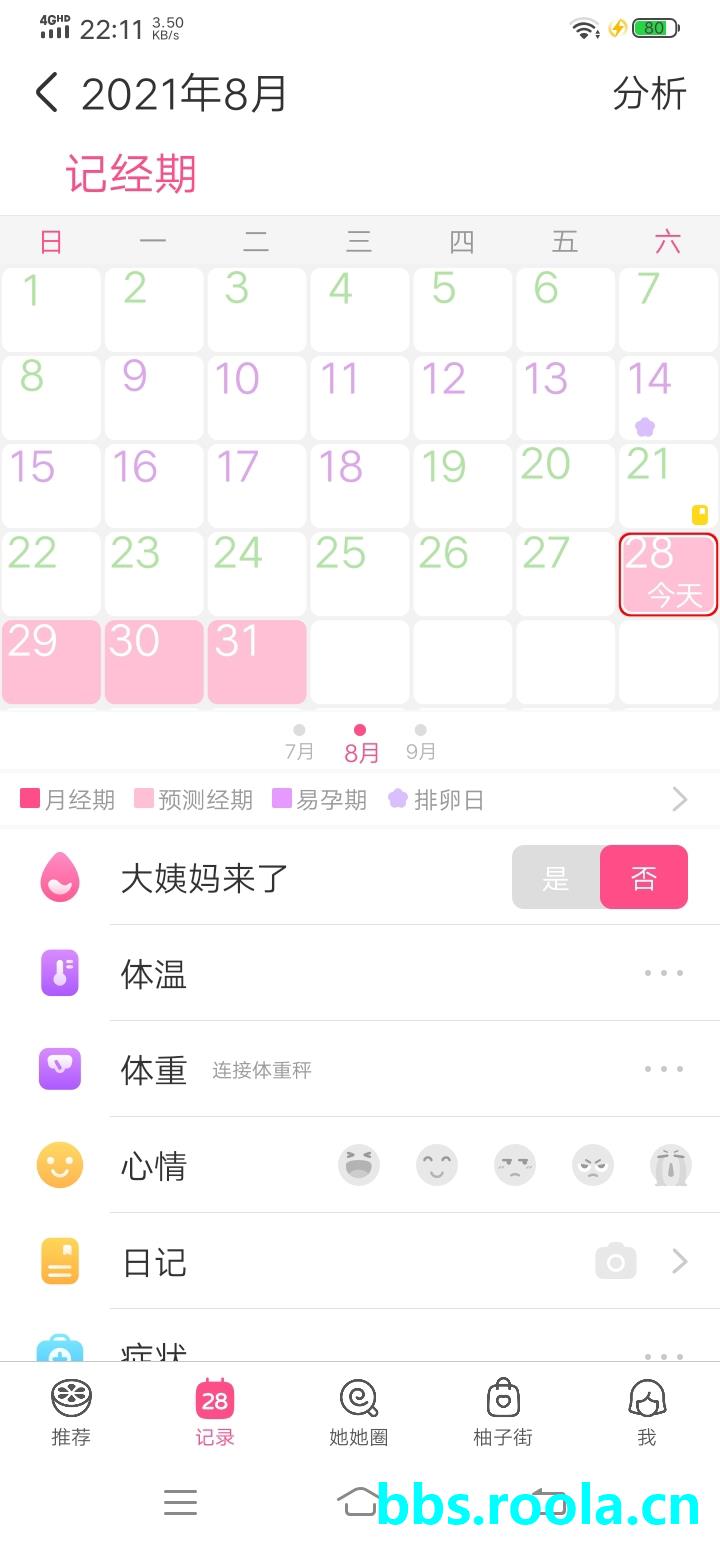Open the 体重 weight entry
The height and width of the screenshot is (1544, 720).
tap(400, 1069)
